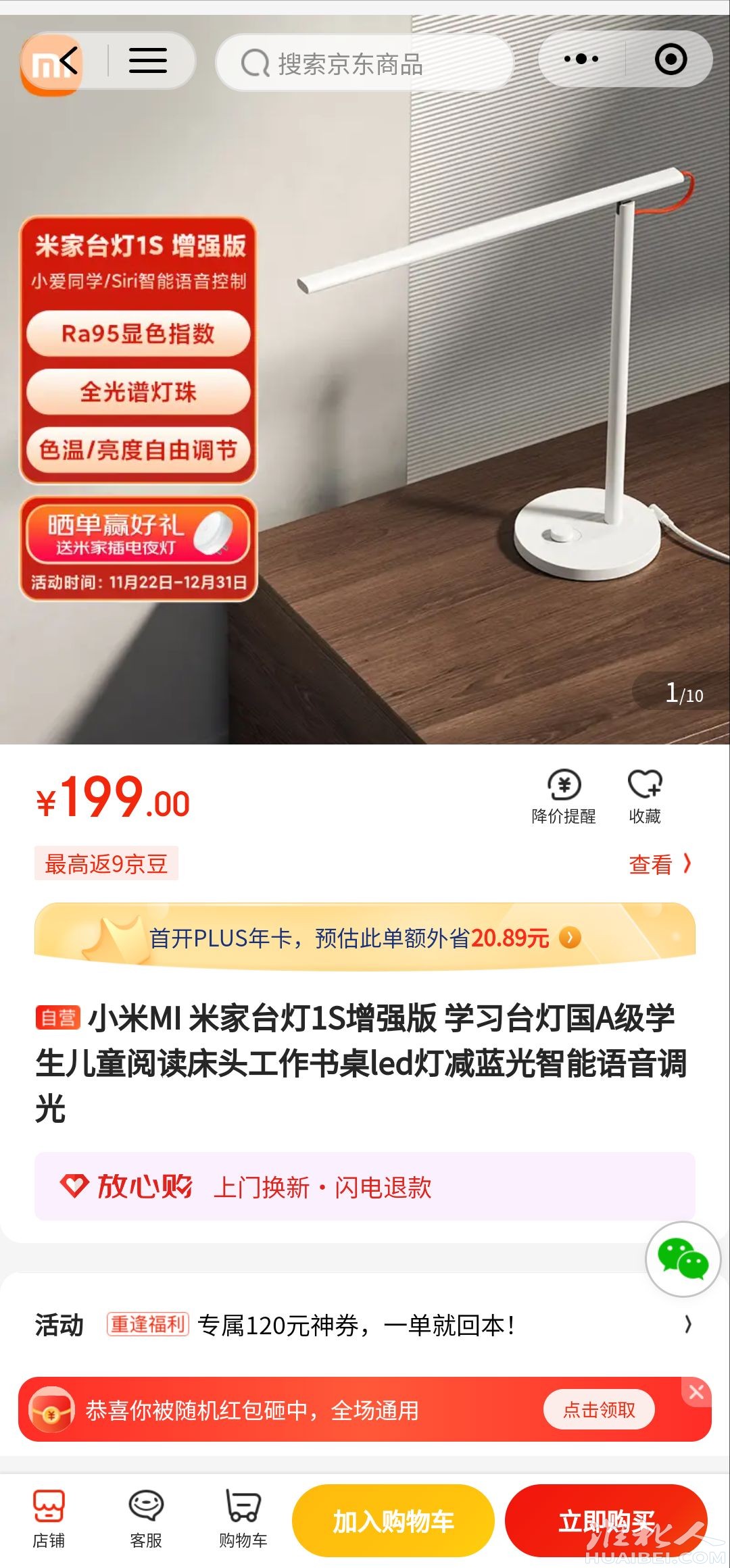Tap the JD product search box
Image resolution: width=730 pixels, height=1568 pixels.
(365, 64)
